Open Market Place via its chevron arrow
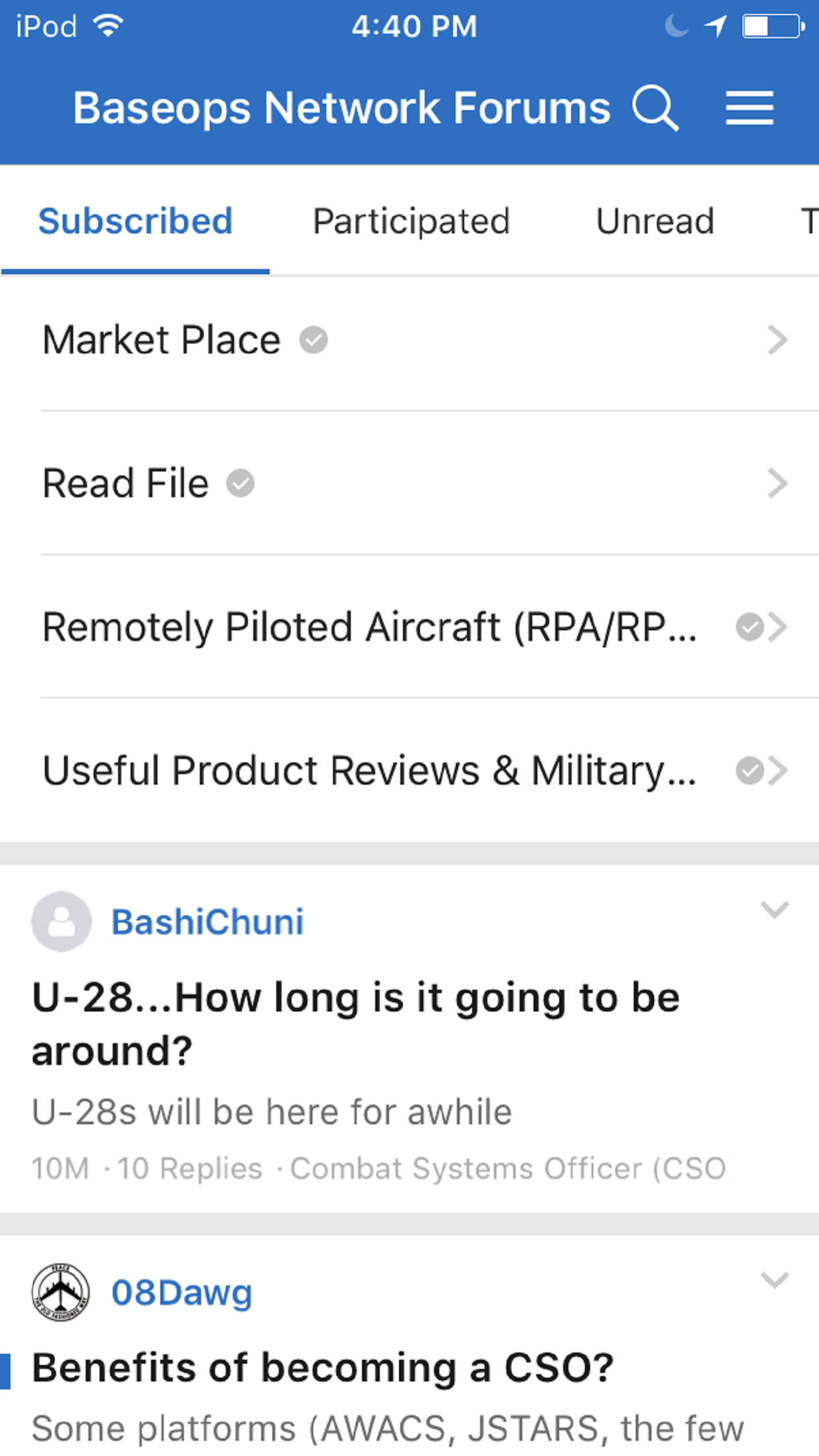 tap(777, 340)
